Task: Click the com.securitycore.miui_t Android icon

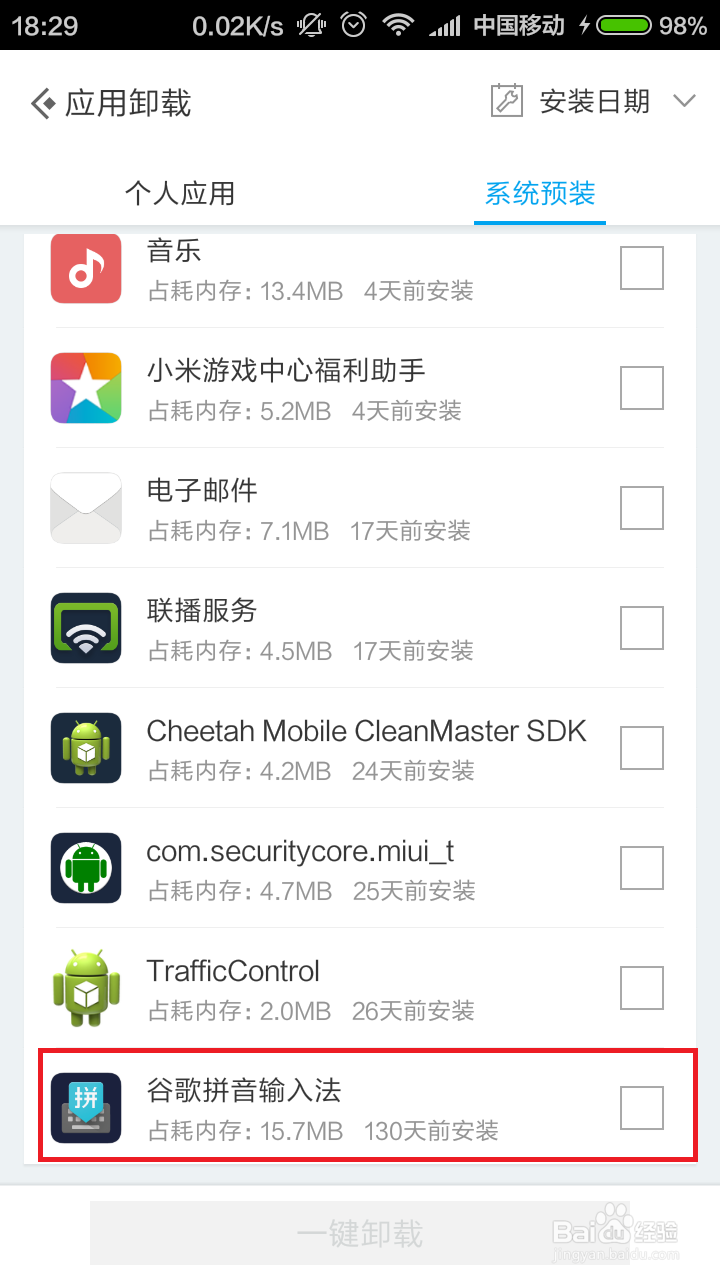Action: tap(86, 868)
